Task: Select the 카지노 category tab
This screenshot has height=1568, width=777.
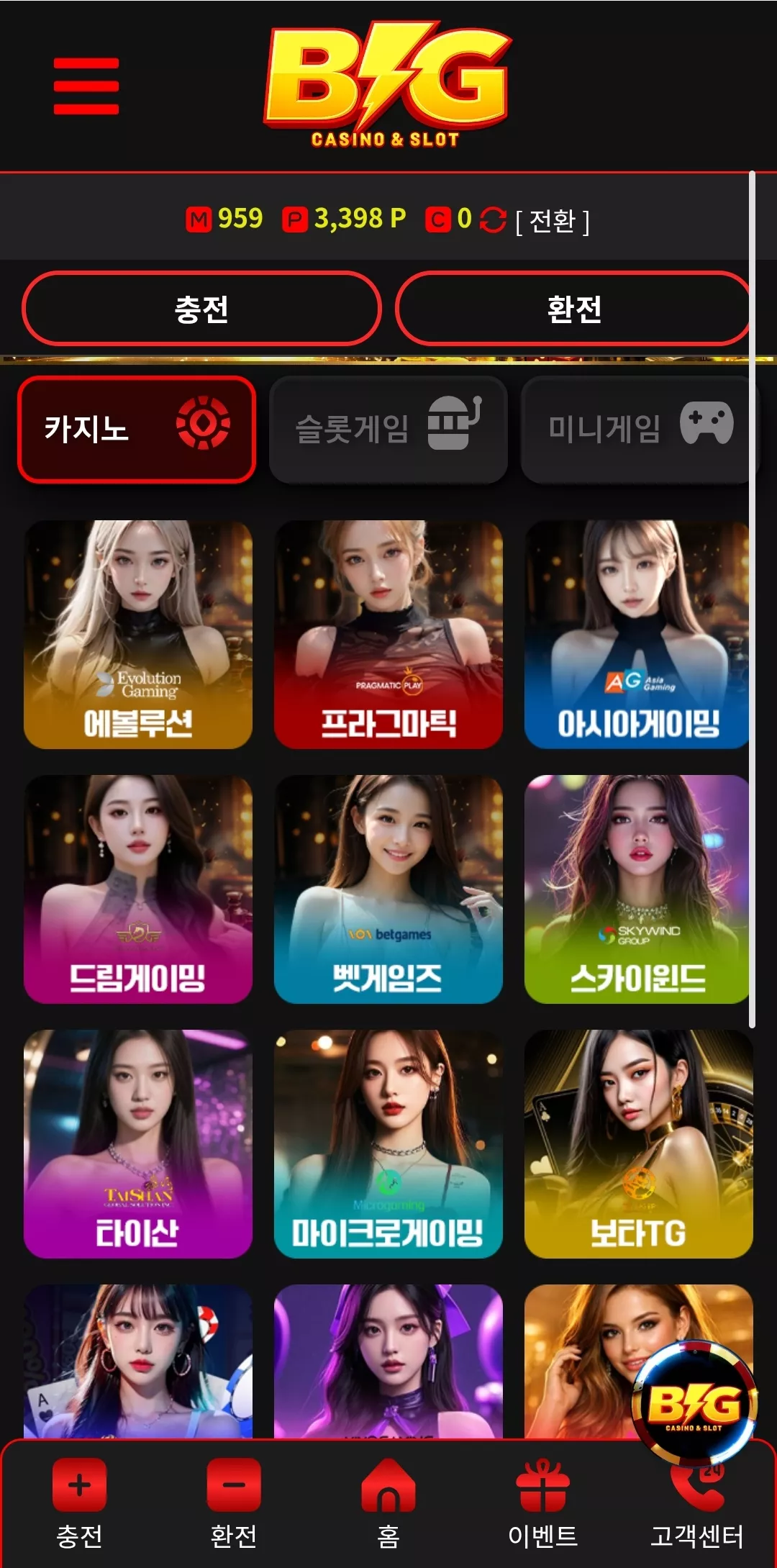Action: 137,430
